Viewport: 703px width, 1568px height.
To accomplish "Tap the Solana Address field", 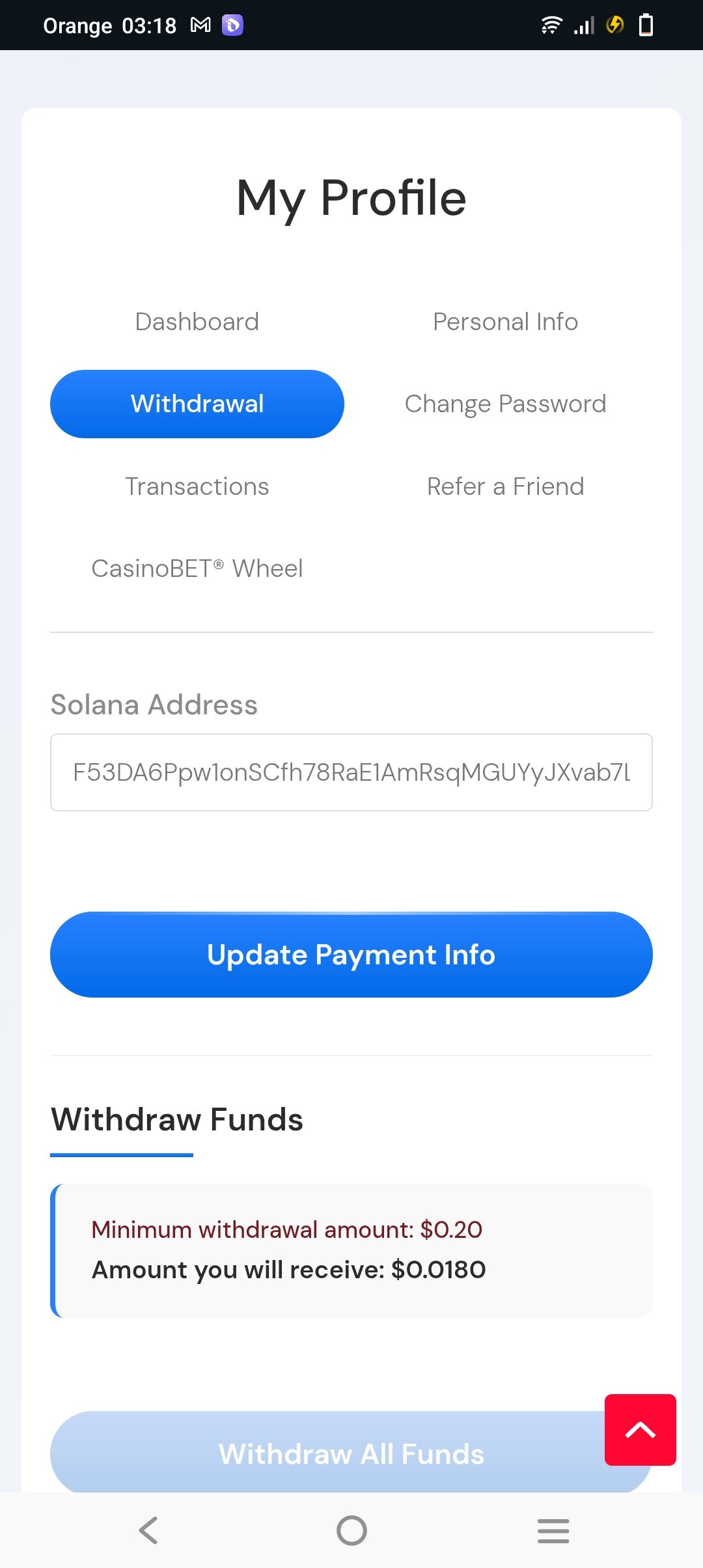I will tap(351, 772).
